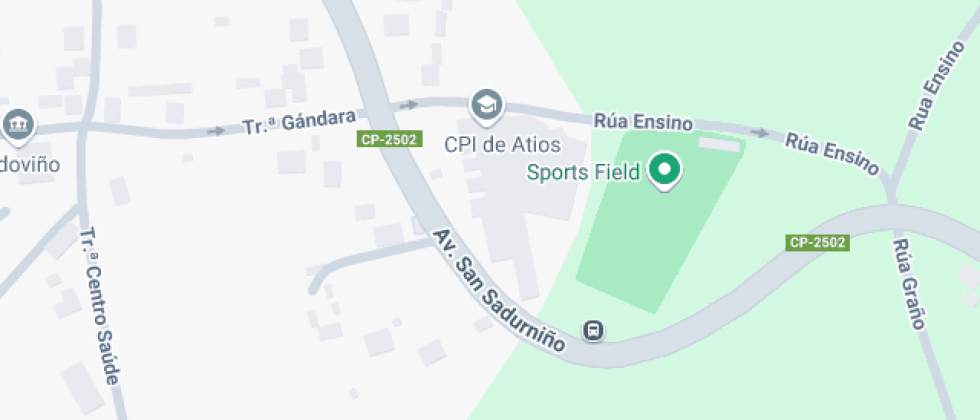
Task: Select the bus stop icon on Av. San Sadurniño
Action: [x=594, y=330]
